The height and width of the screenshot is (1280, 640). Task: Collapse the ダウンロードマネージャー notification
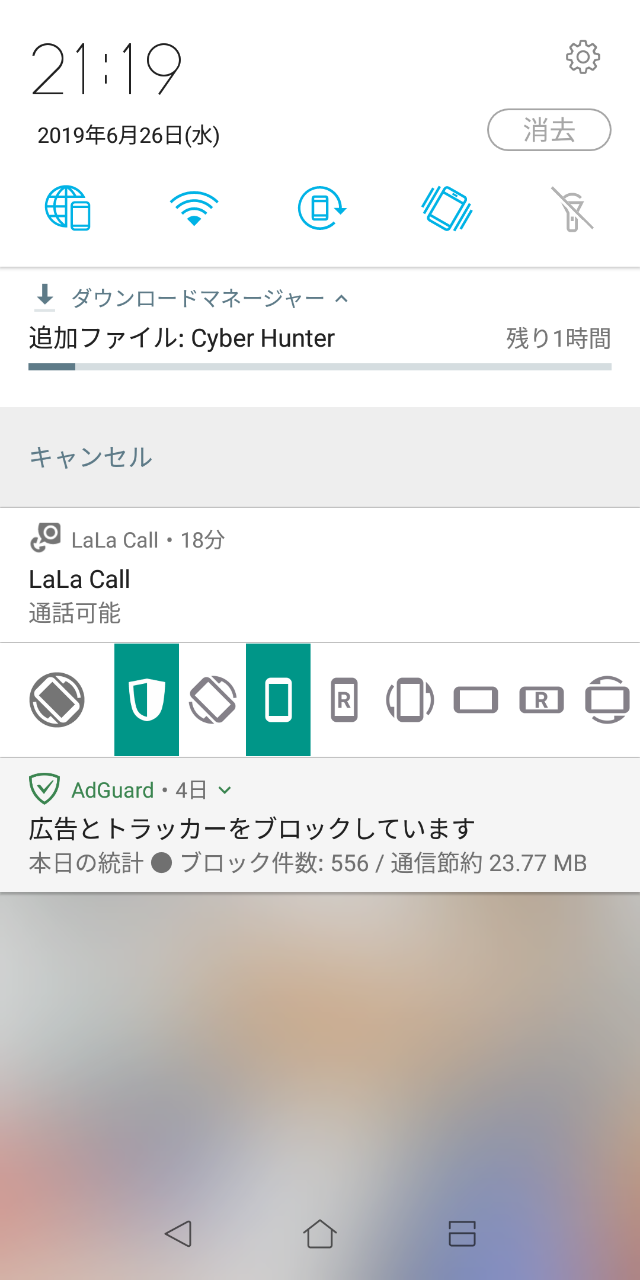pyautogui.click(x=341, y=298)
